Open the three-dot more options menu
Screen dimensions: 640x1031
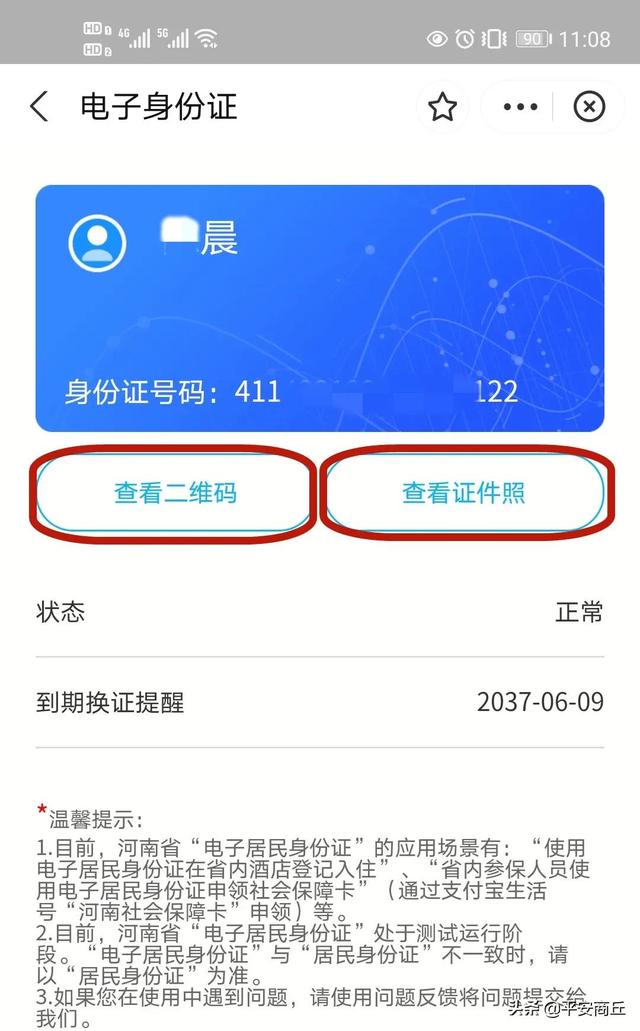(521, 107)
